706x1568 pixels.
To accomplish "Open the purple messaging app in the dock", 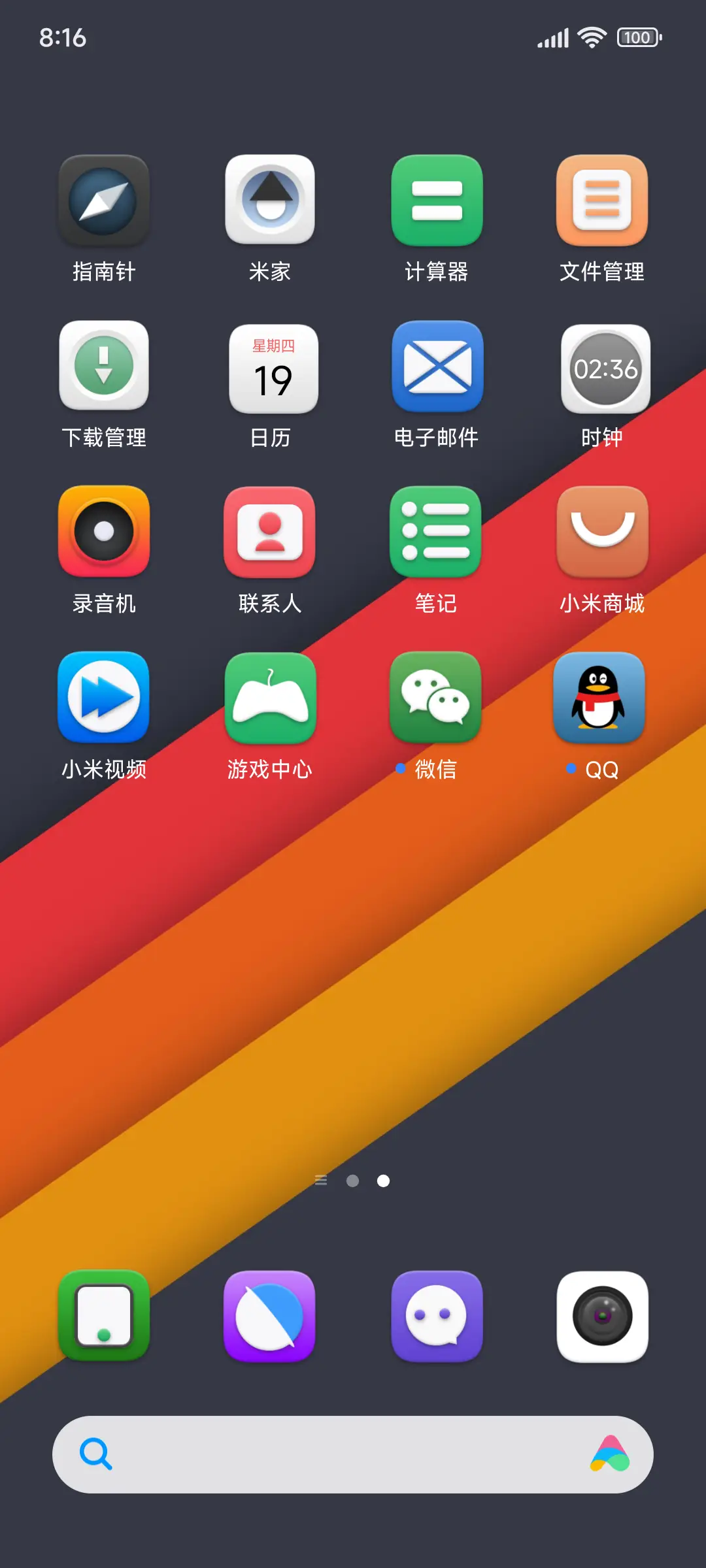I will [437, 1318].
